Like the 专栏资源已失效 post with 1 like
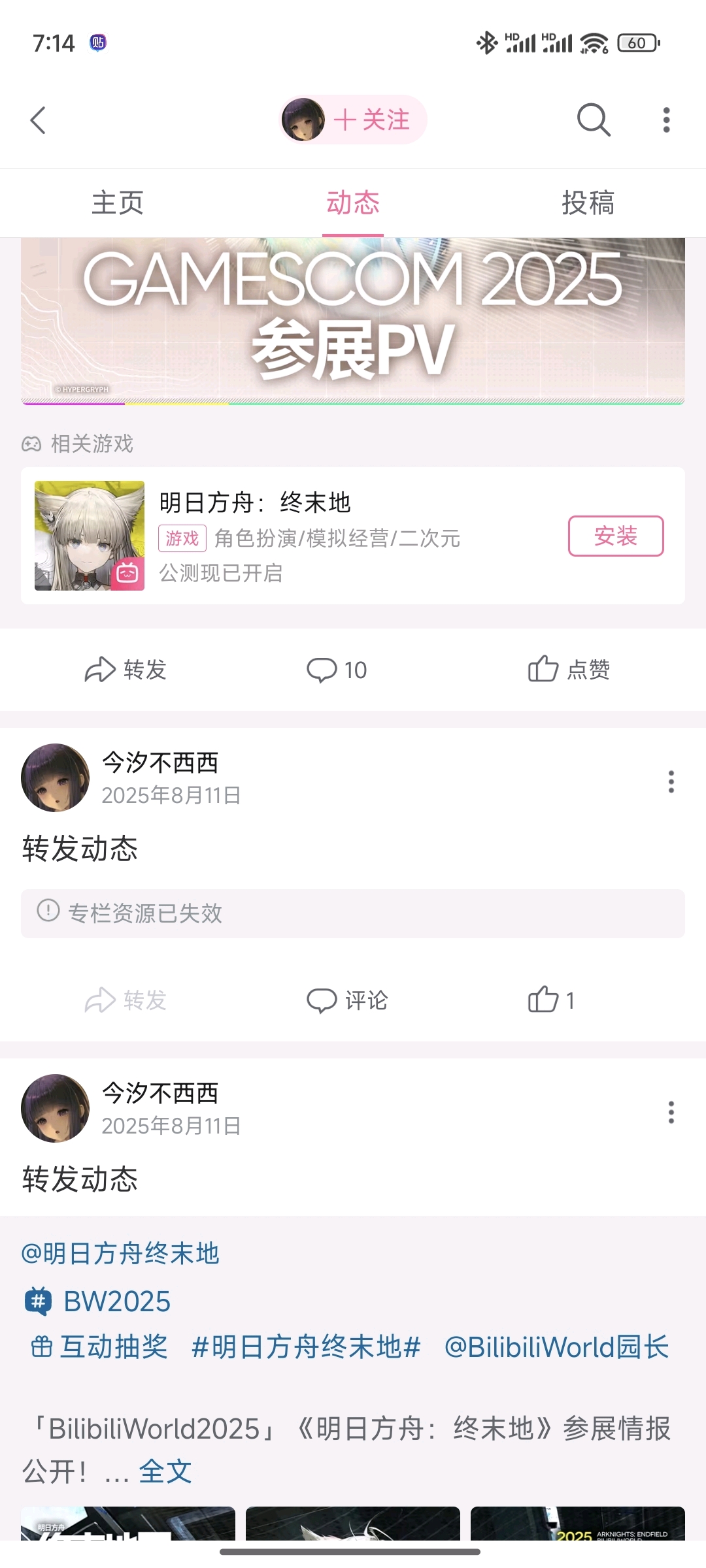The width and height of the screenshot is (706, 1568). point(551,1000)
